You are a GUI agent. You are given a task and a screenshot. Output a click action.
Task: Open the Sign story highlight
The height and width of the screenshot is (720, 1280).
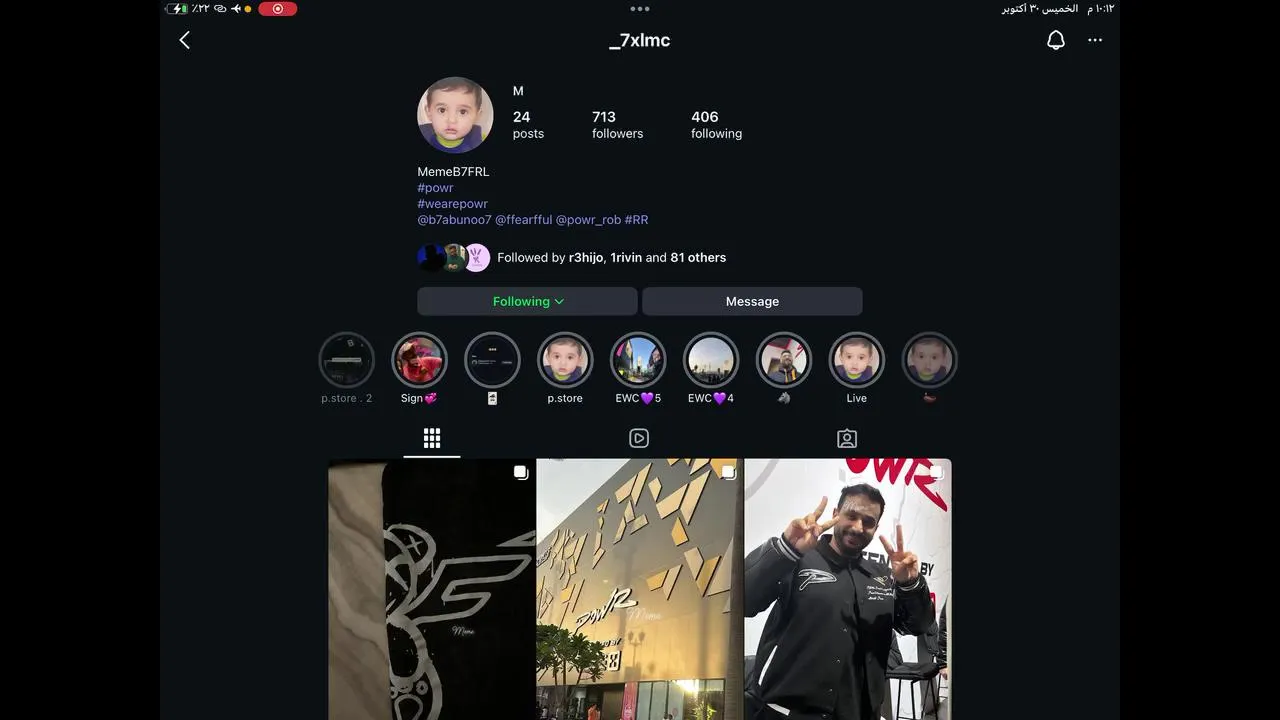(x=419, y=360)
